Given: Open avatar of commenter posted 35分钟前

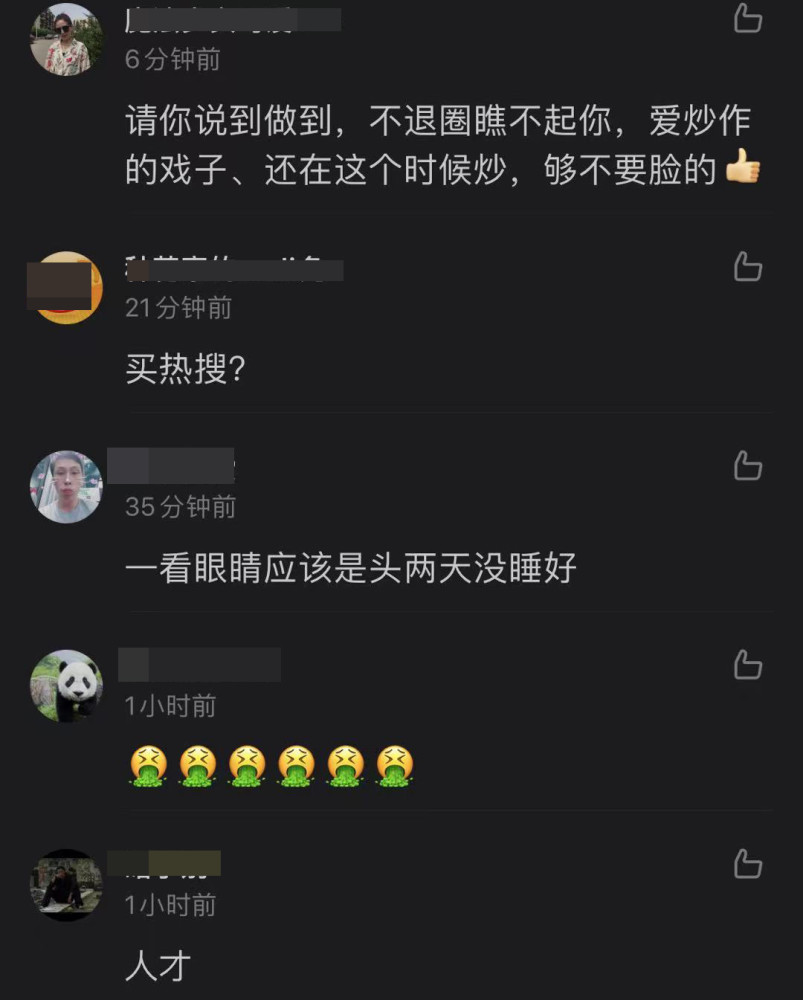Looking at the screenshot, I should click(67, 486).
